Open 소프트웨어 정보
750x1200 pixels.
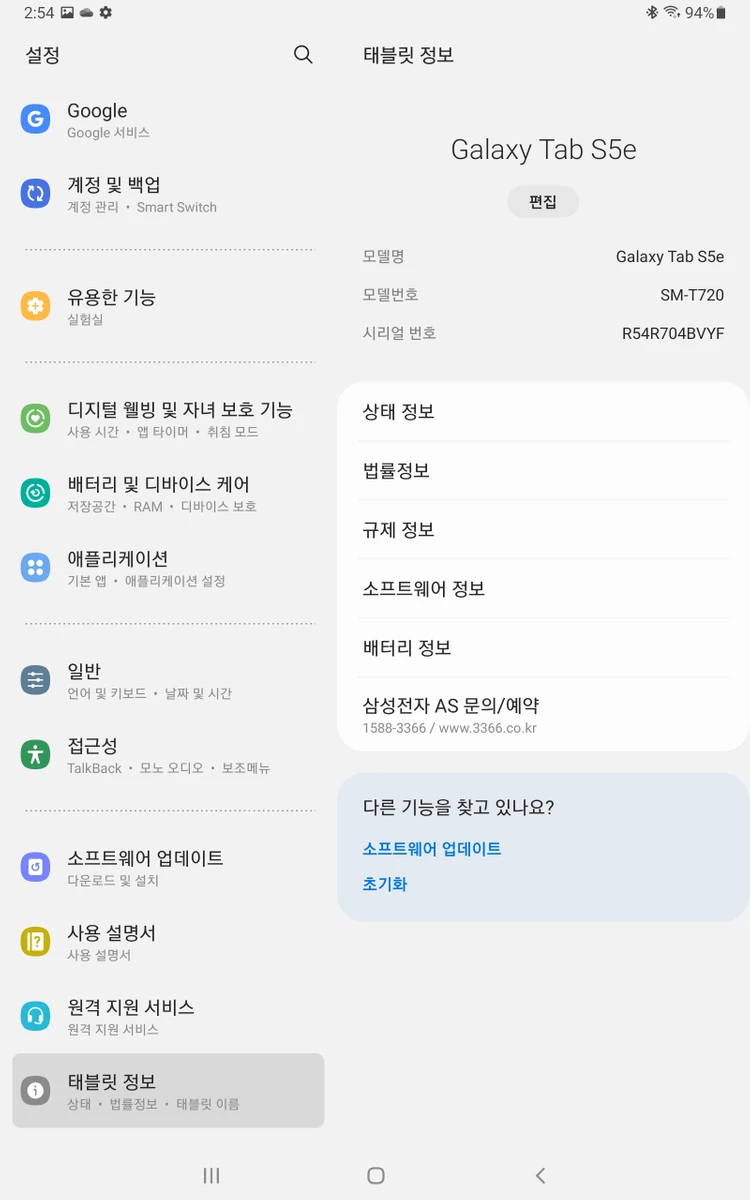pos(543,589)
